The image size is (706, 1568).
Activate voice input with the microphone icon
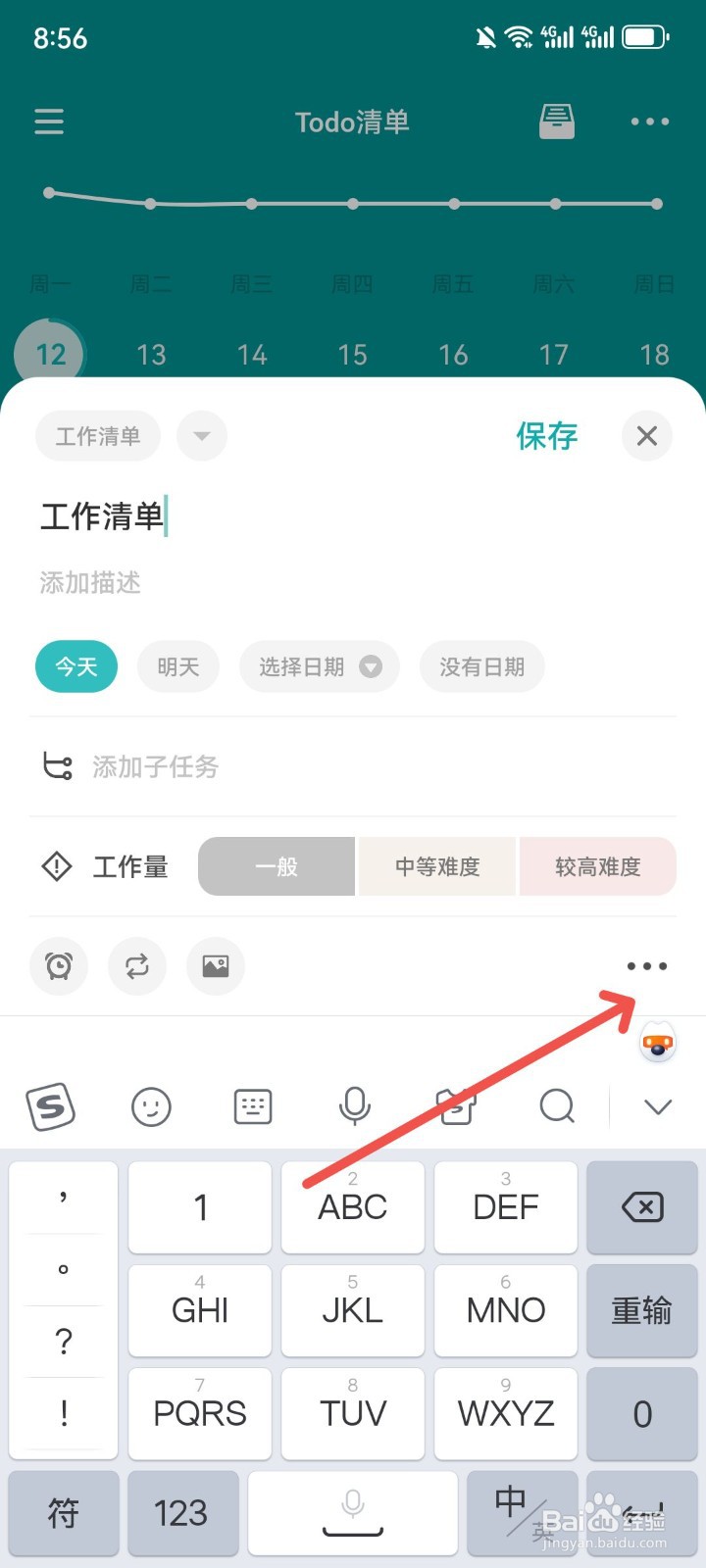(354, 1106)
